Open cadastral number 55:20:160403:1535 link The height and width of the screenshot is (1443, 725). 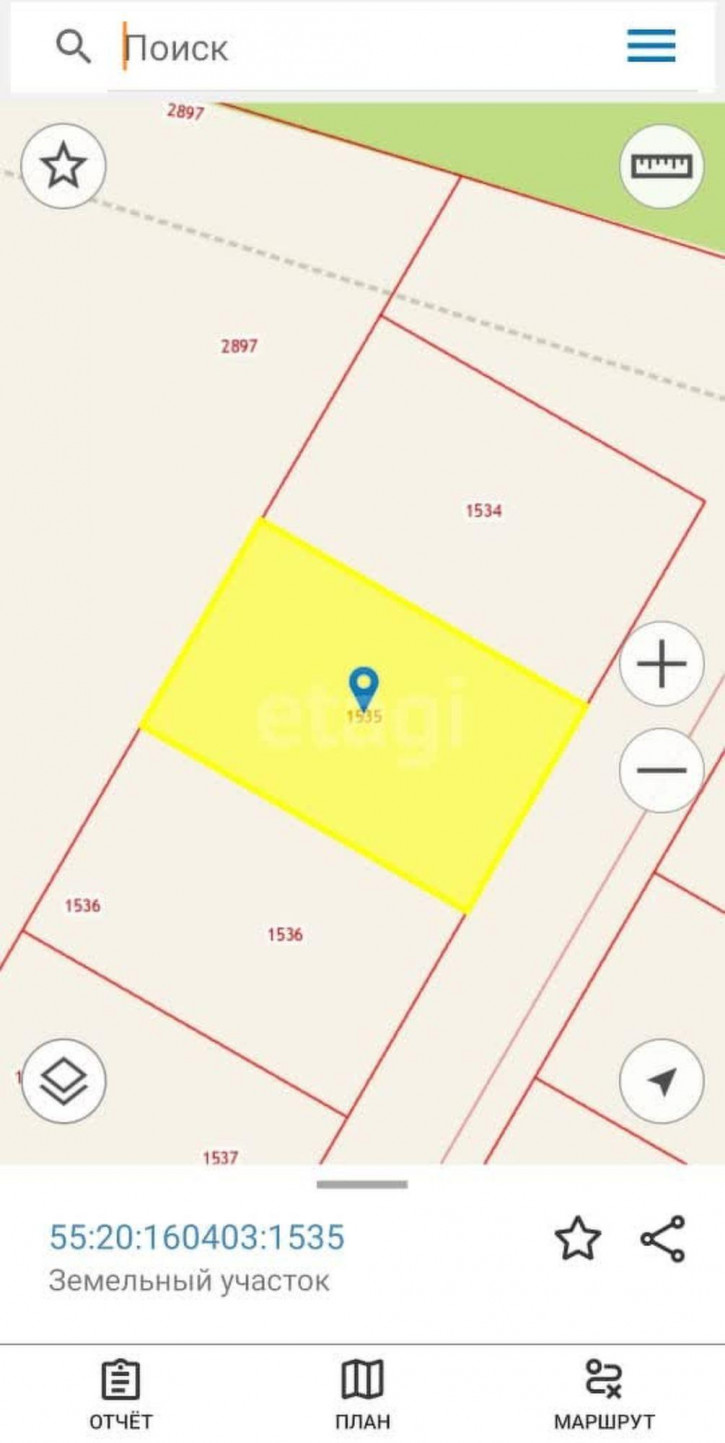point(197,1237)
